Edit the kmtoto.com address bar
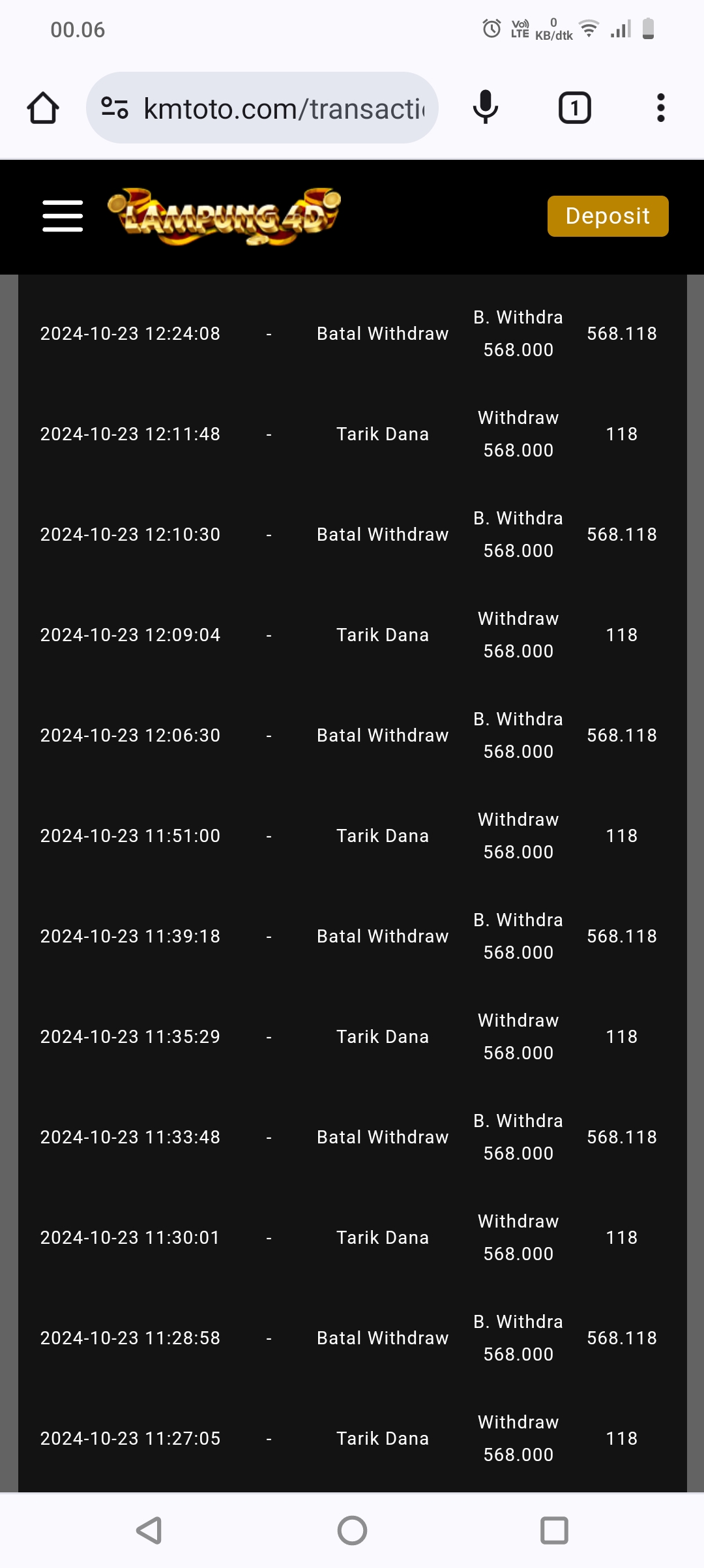This screenshot has width=704, height=1568. [284, 108]
